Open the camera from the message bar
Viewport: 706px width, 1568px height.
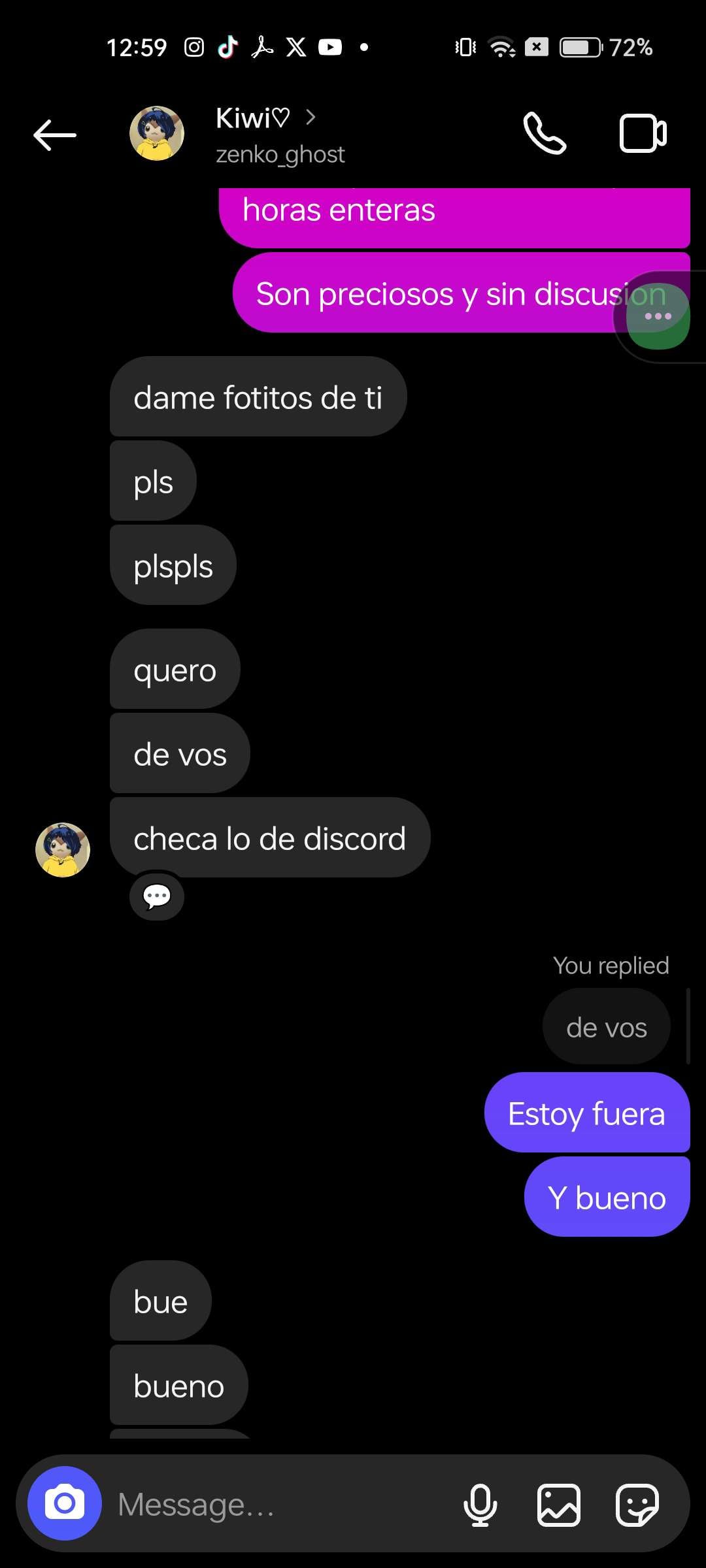click(x=65, y=1503)
